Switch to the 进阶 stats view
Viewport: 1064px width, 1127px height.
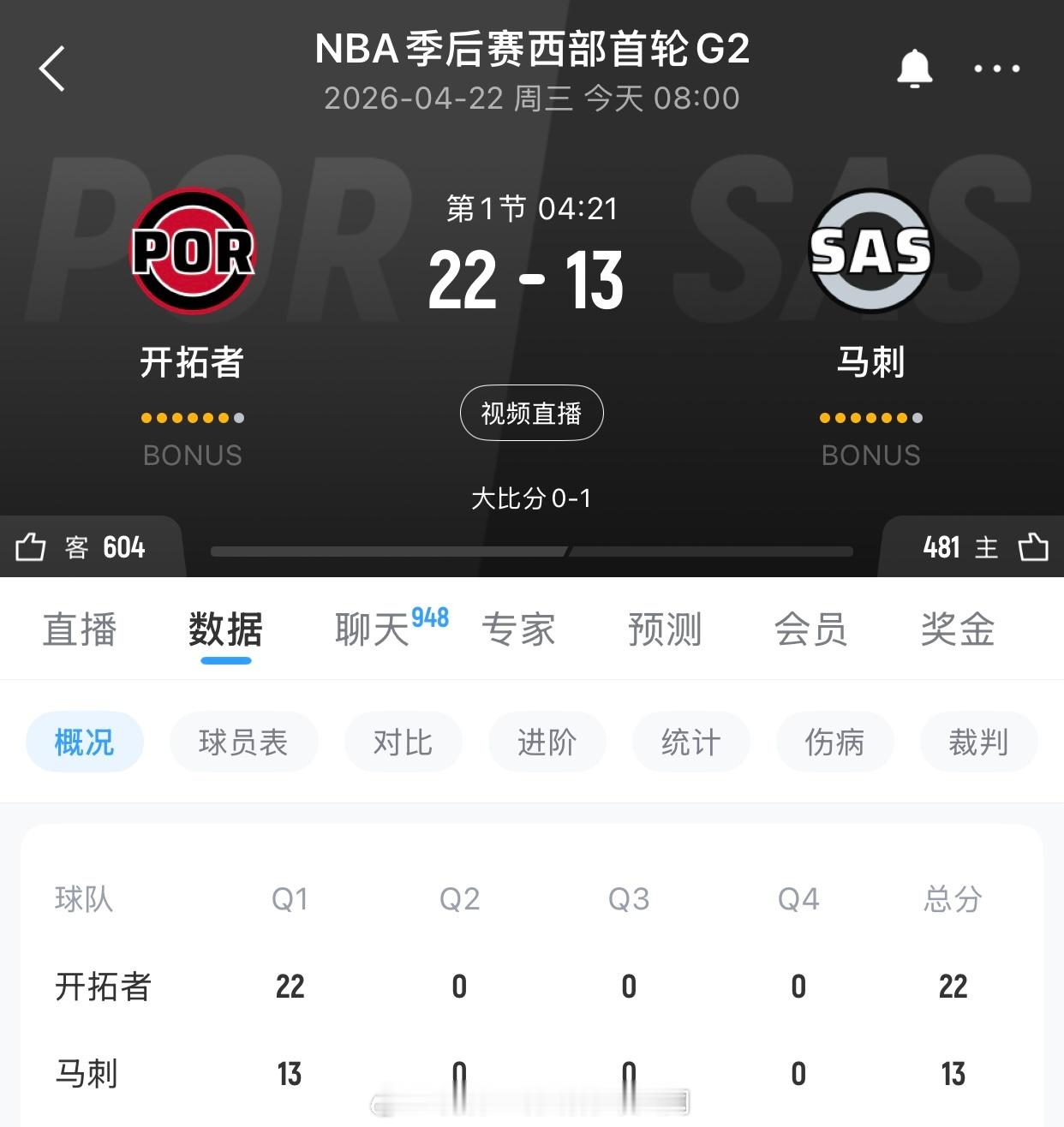pos(547,742)
